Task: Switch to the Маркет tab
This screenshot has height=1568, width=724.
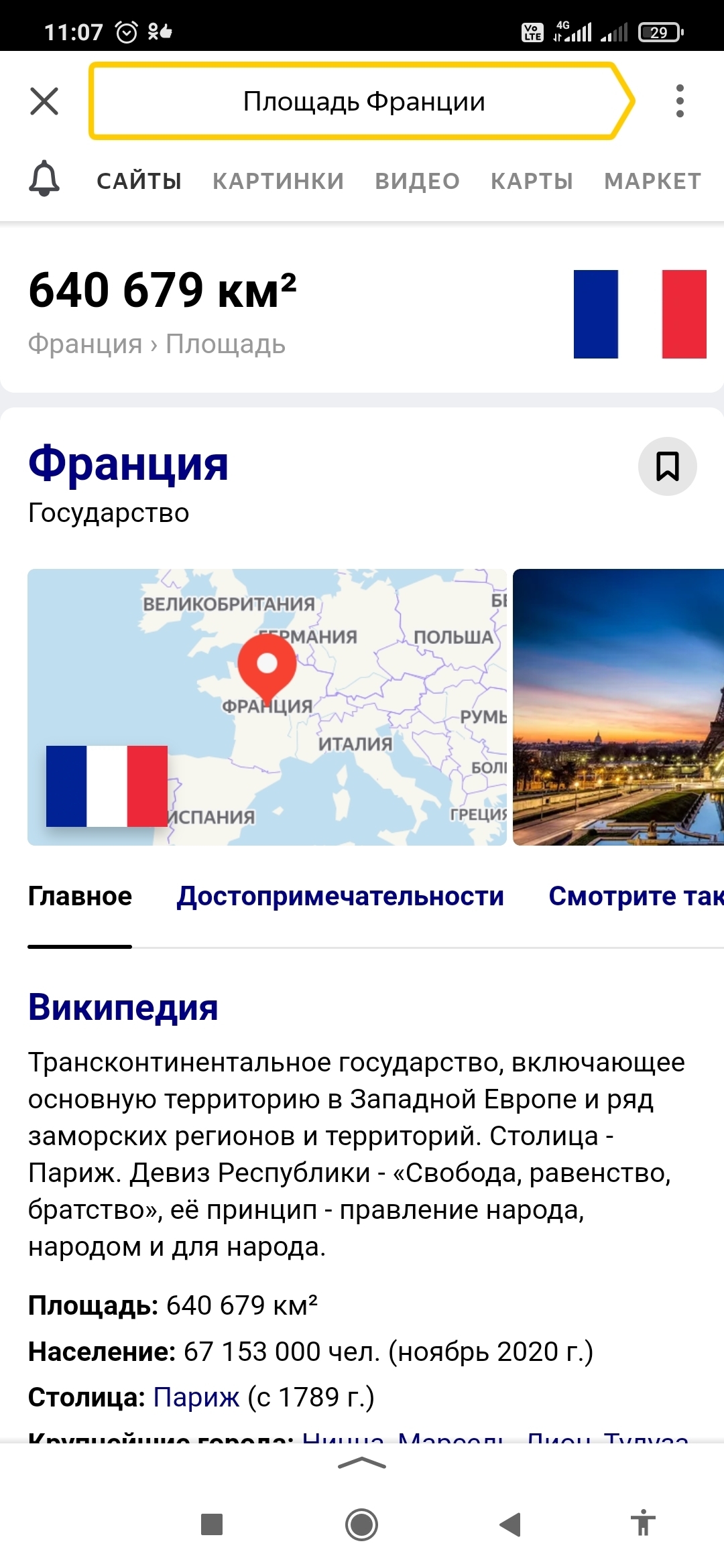Action: tap(653, 181)
